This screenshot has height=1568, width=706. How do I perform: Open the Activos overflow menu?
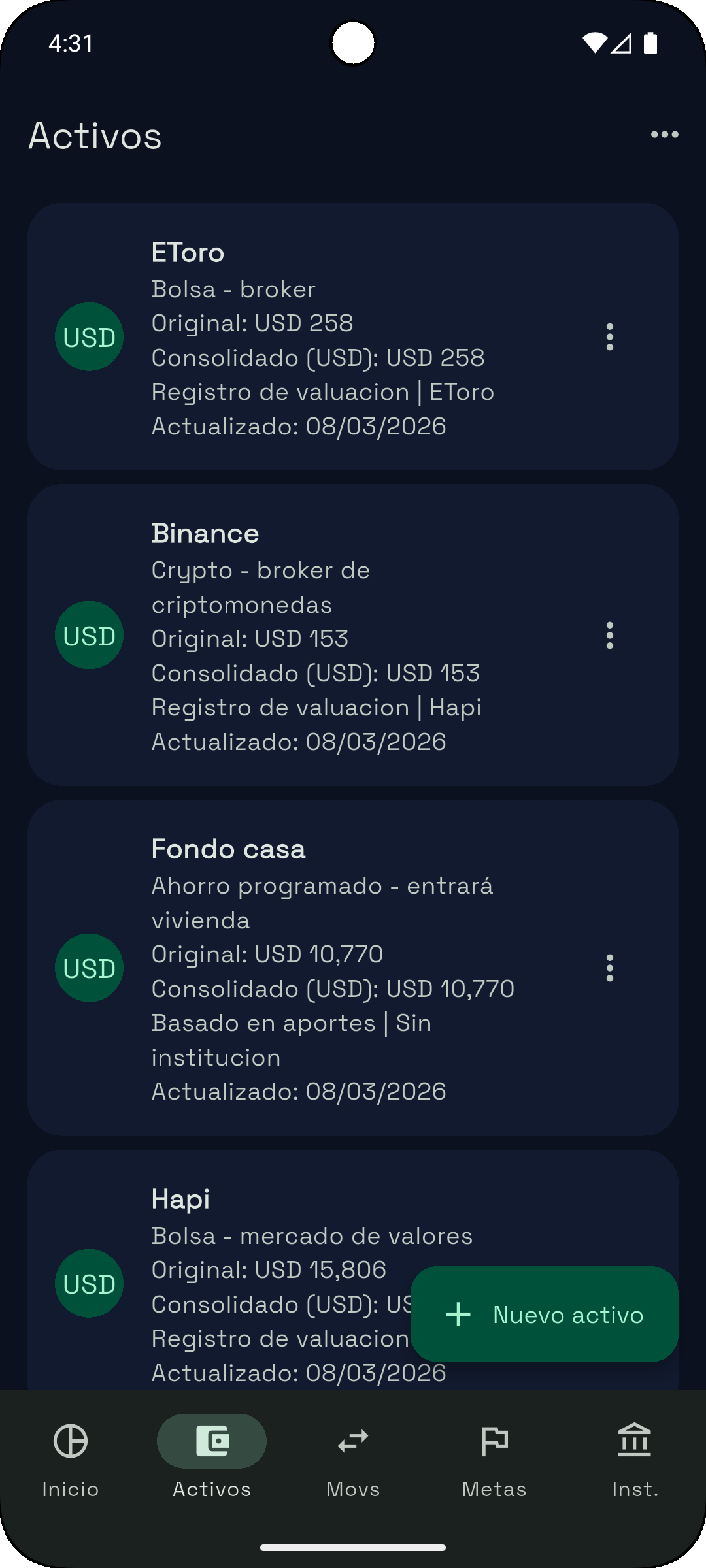(x=664, y=135)
